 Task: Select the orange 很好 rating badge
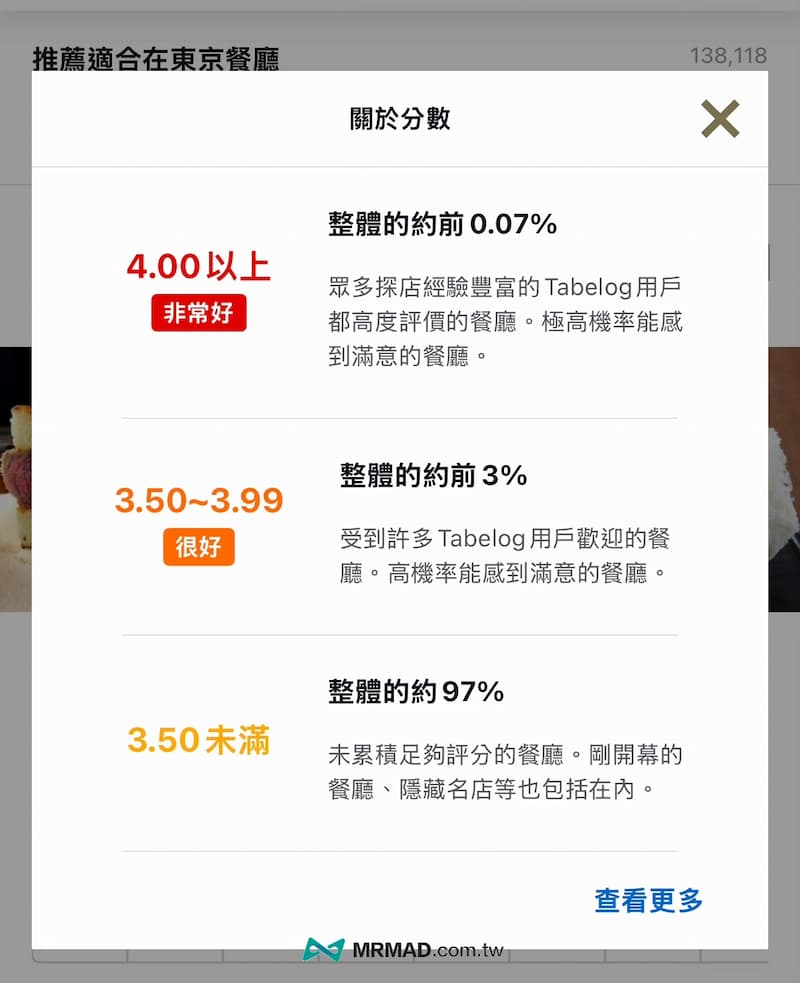tap(198, 547)
